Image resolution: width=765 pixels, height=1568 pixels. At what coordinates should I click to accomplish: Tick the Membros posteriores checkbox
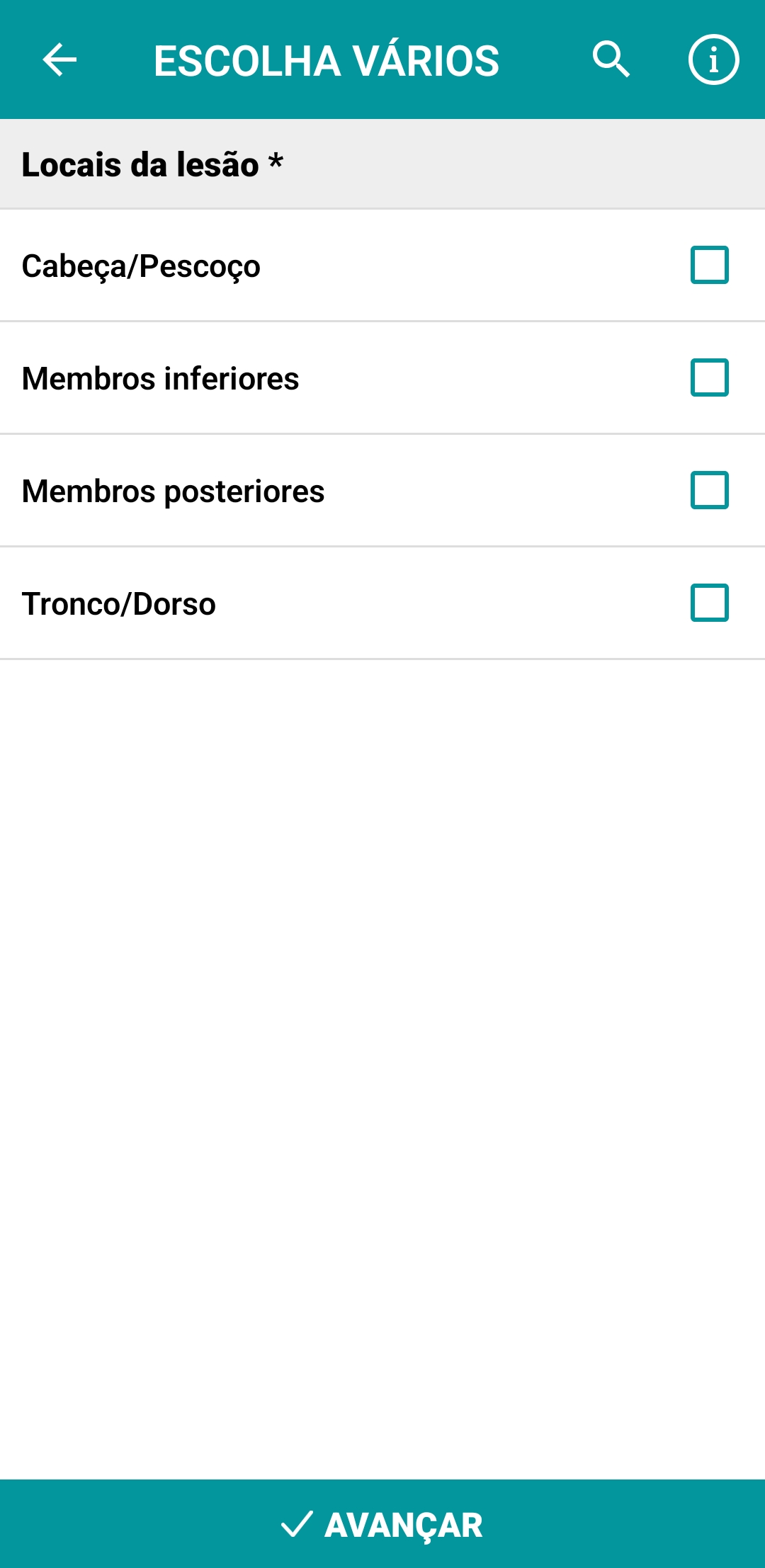709,490
